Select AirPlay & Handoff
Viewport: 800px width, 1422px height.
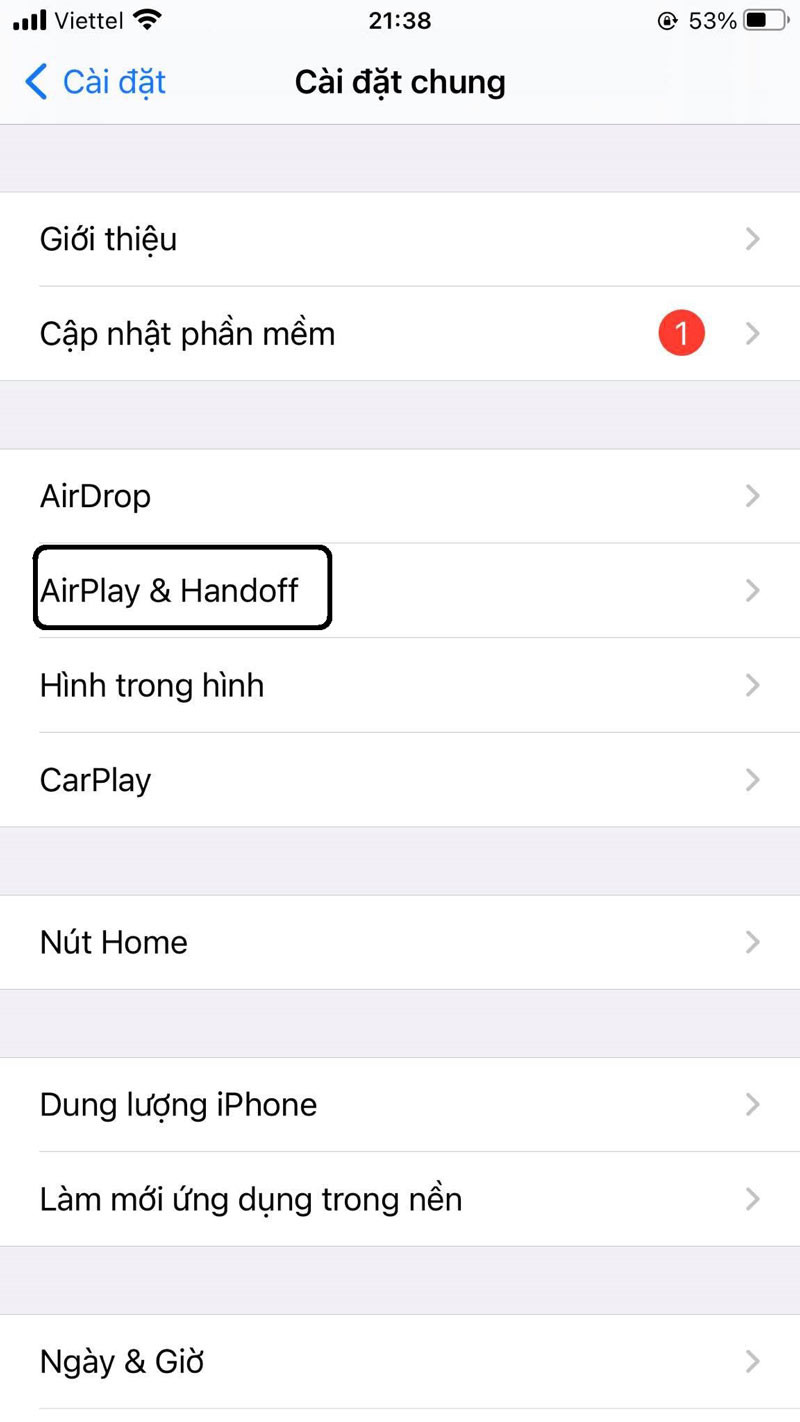click(x=400, y=590)
